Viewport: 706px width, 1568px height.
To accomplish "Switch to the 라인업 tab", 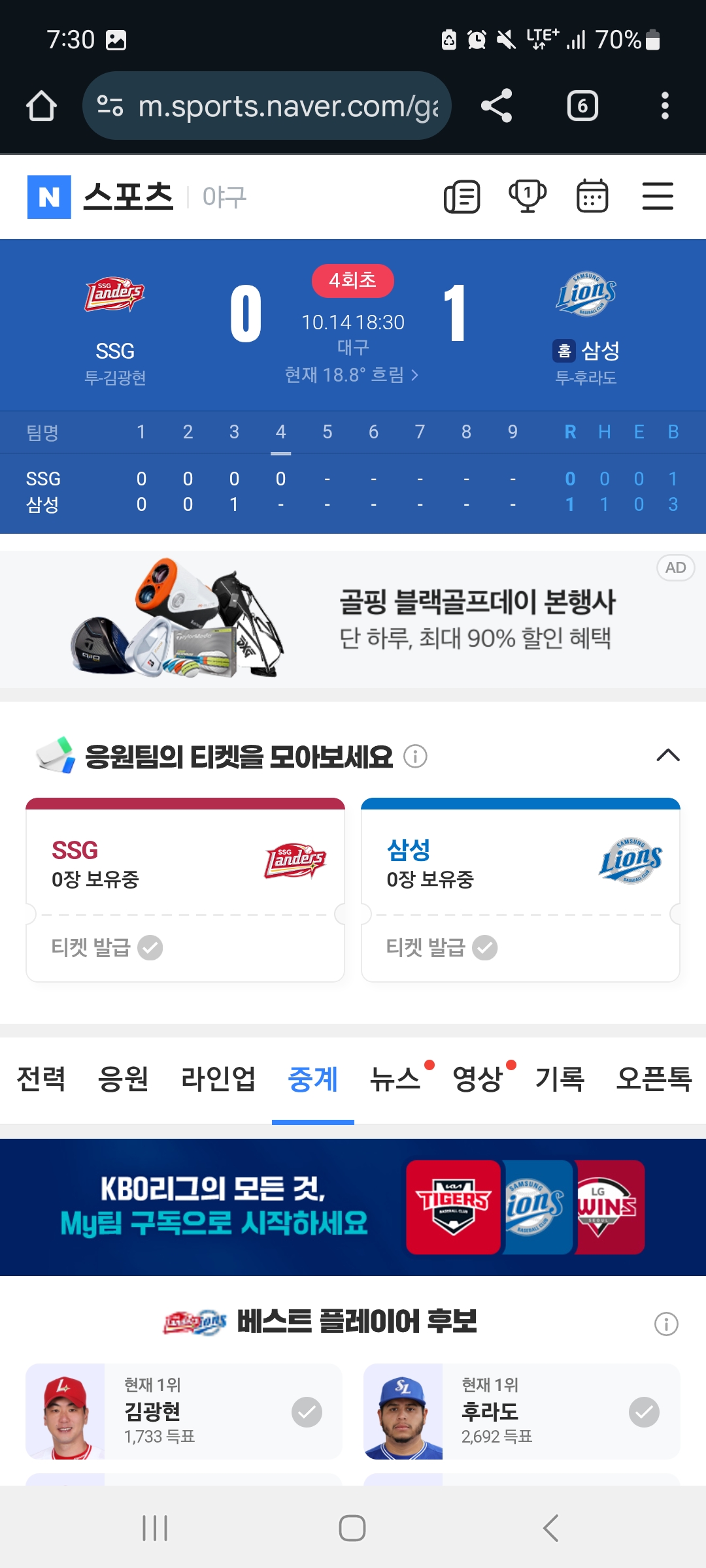I will (218, 1079).
